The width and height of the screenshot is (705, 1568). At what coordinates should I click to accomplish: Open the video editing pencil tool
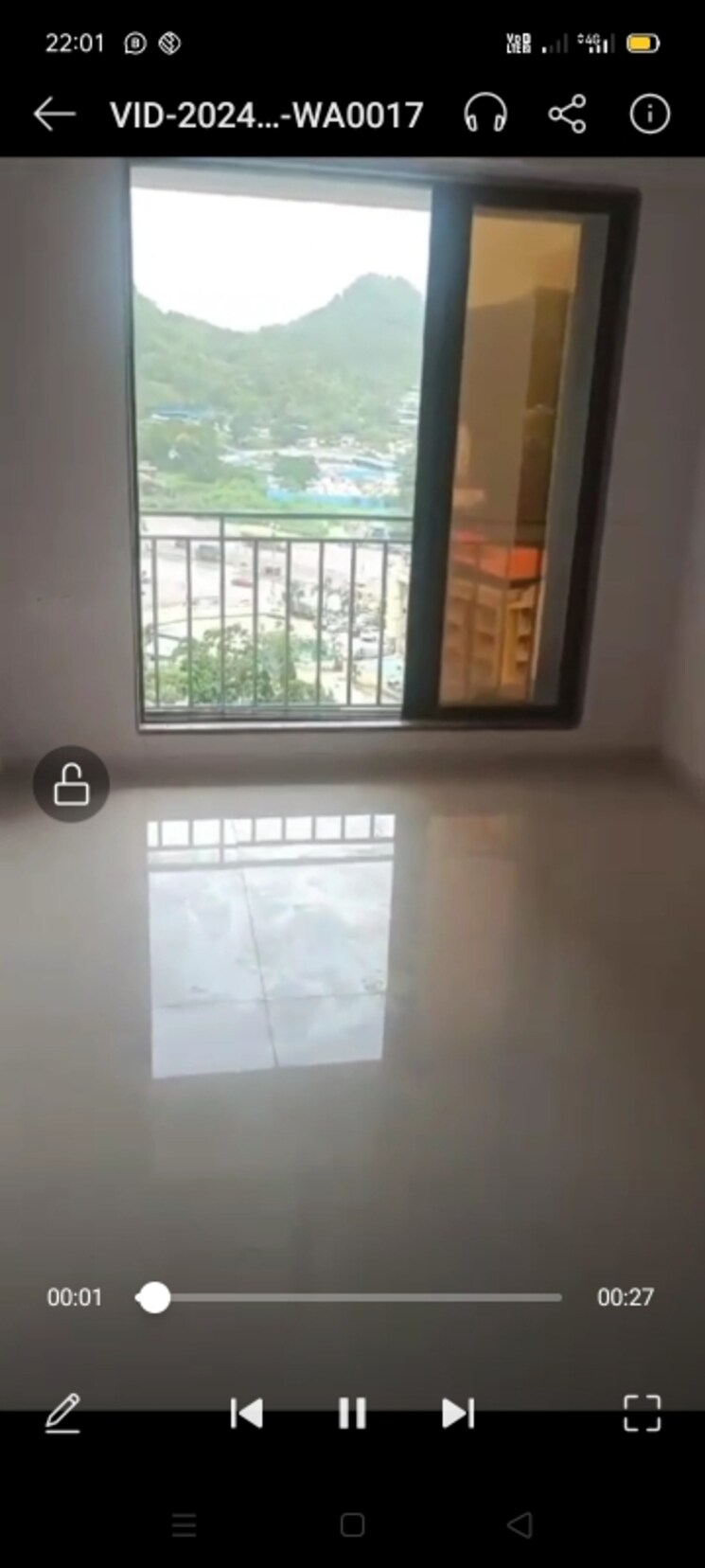62,1414
